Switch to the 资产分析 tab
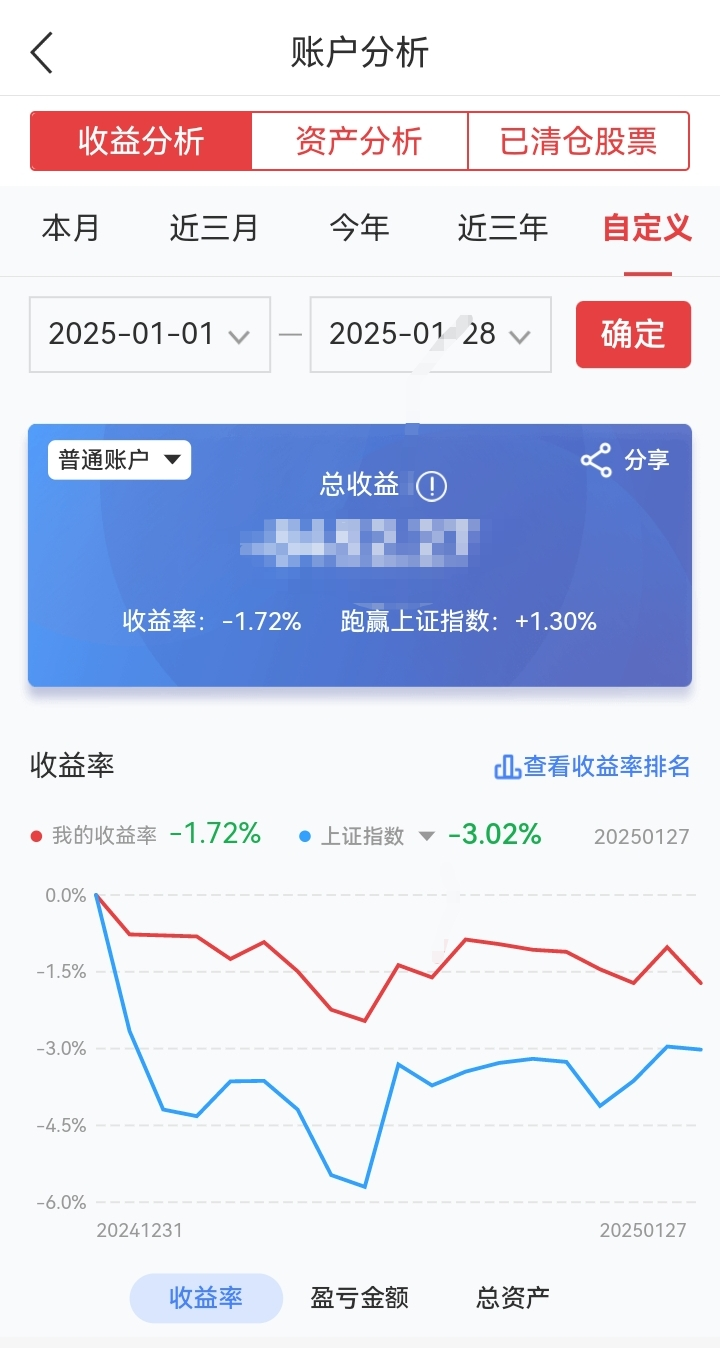Screen dimensions: 720x1348 pyautogui.click(x=359, y=141)
